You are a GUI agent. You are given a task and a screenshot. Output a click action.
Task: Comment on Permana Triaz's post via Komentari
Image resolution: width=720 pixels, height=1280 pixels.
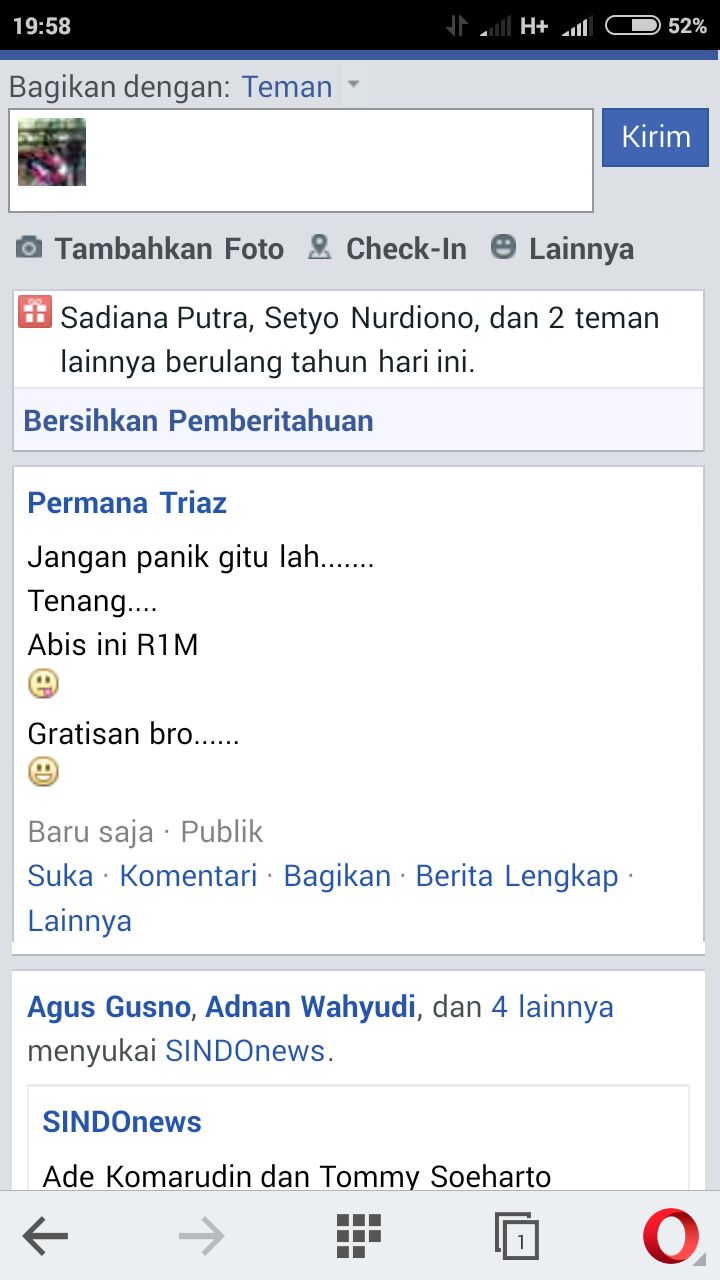coord(188,876)
